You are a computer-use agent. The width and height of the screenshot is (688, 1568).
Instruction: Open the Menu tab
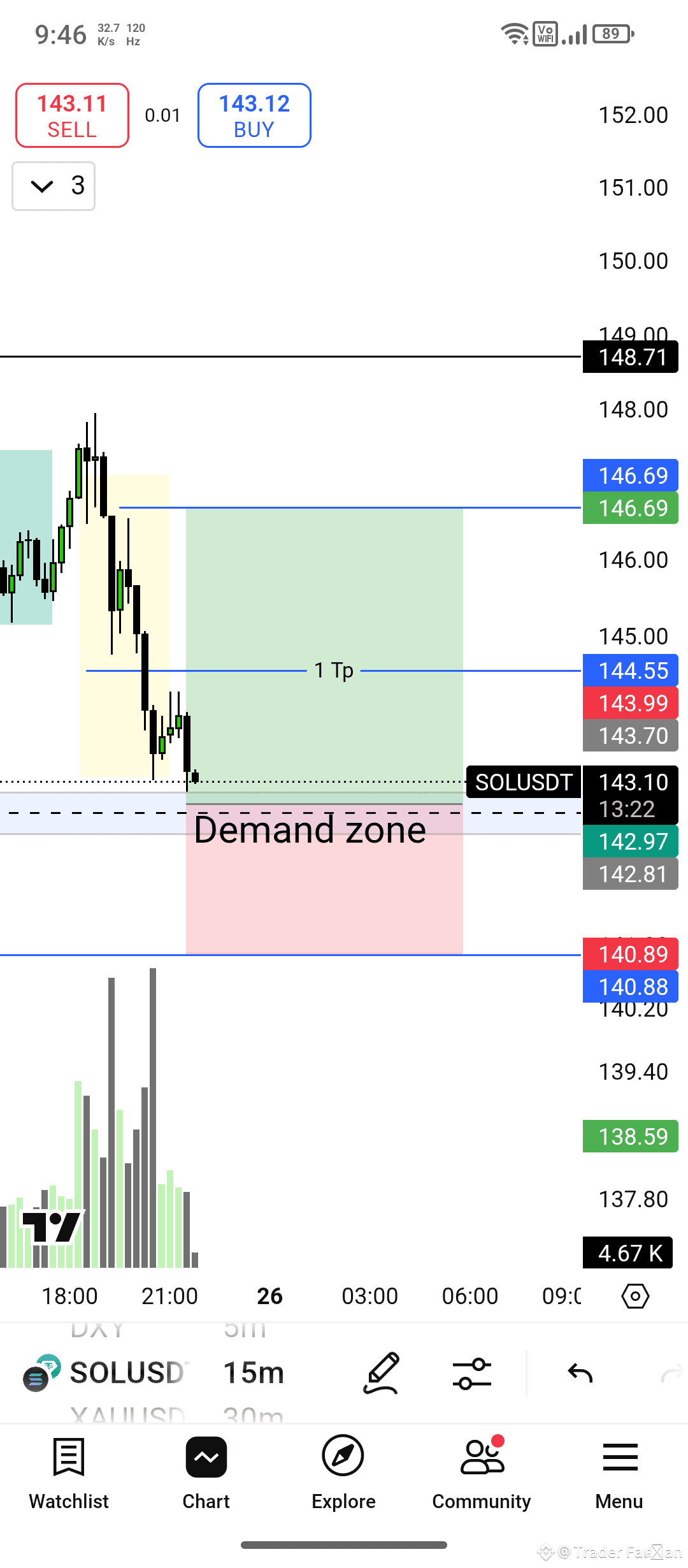pyautogui.click(x=619, y=1474)
